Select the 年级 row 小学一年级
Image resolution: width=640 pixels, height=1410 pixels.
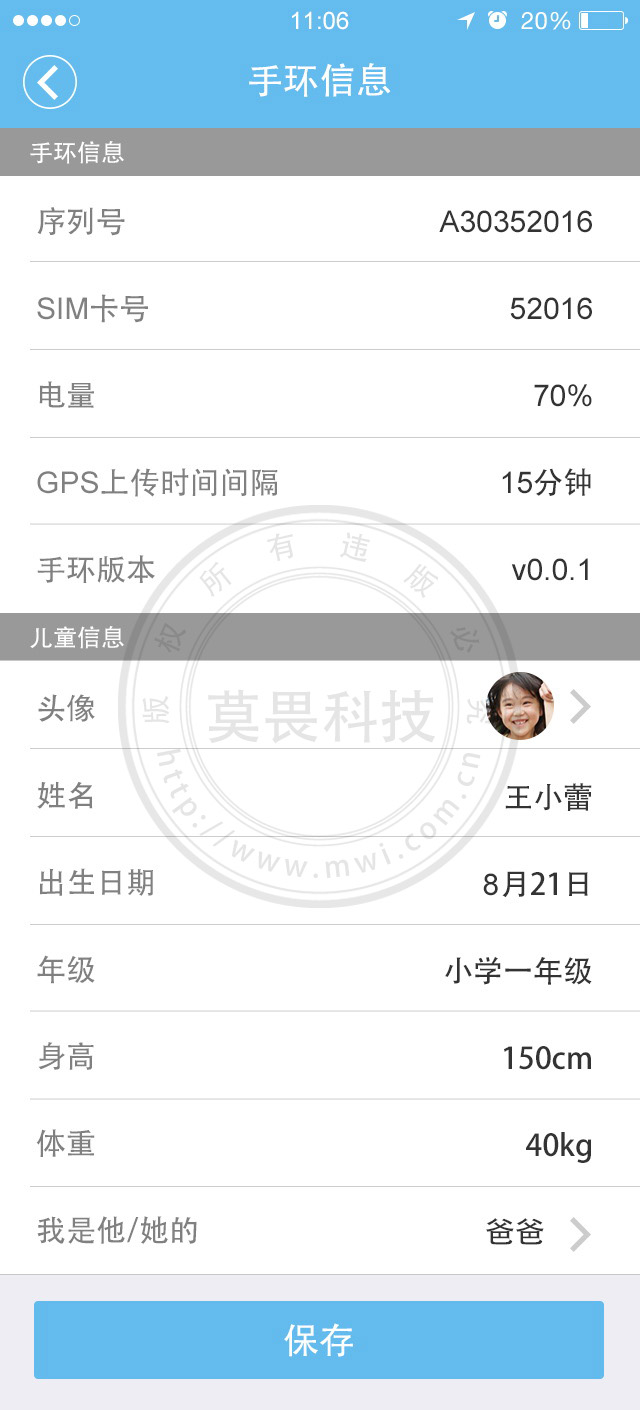point(518,971)
